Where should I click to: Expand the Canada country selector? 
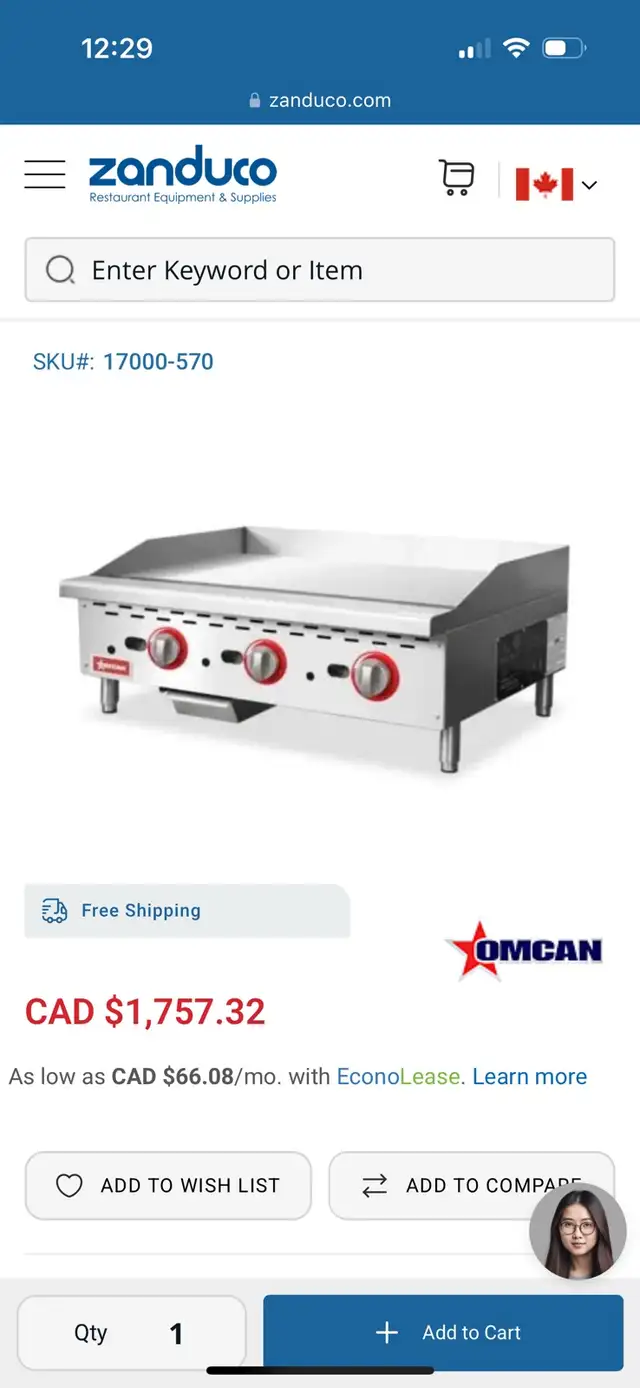[556, 184]
